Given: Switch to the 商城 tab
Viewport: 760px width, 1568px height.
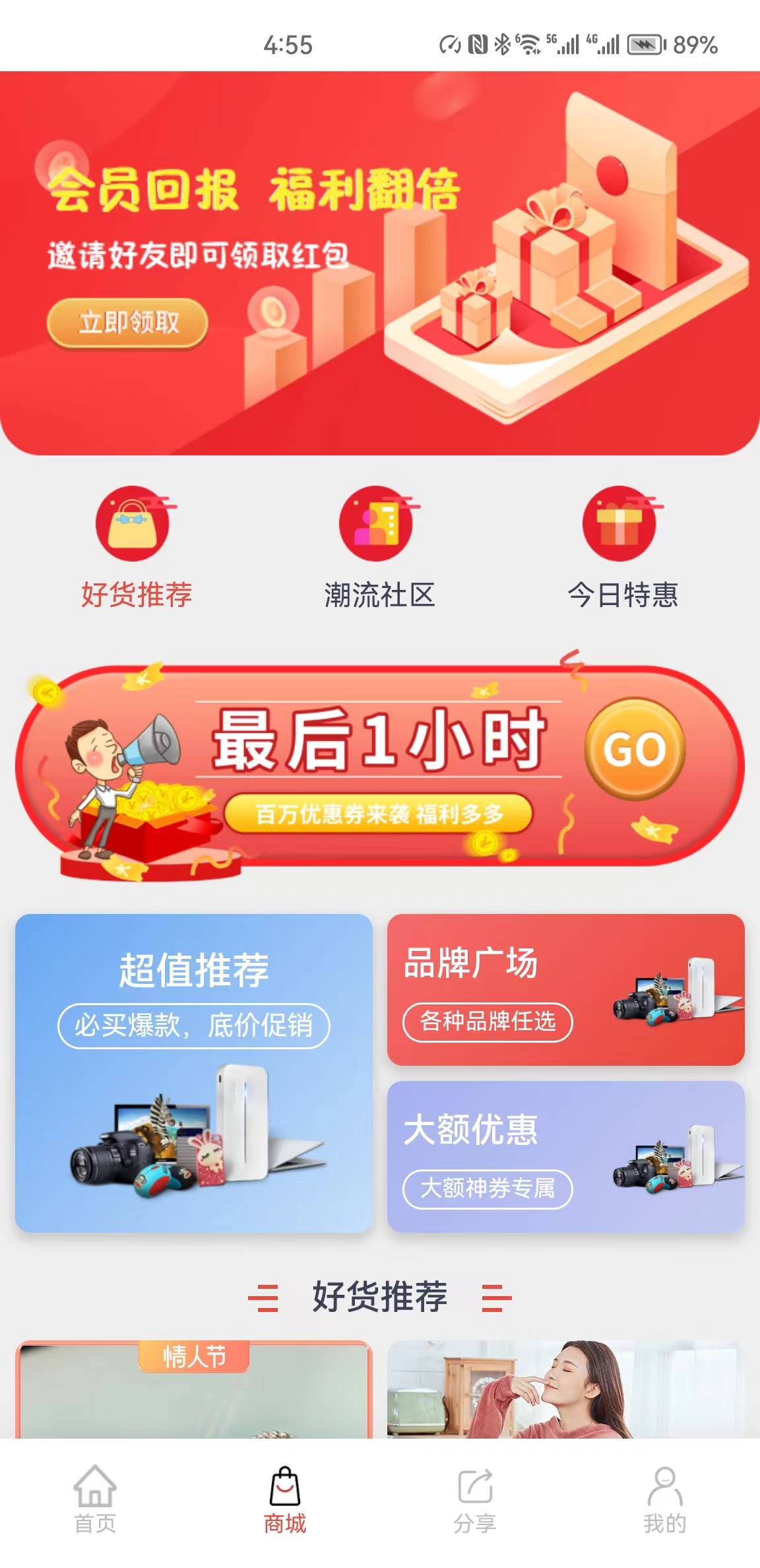Looking at the screenshot, I should pos(285,1499).
